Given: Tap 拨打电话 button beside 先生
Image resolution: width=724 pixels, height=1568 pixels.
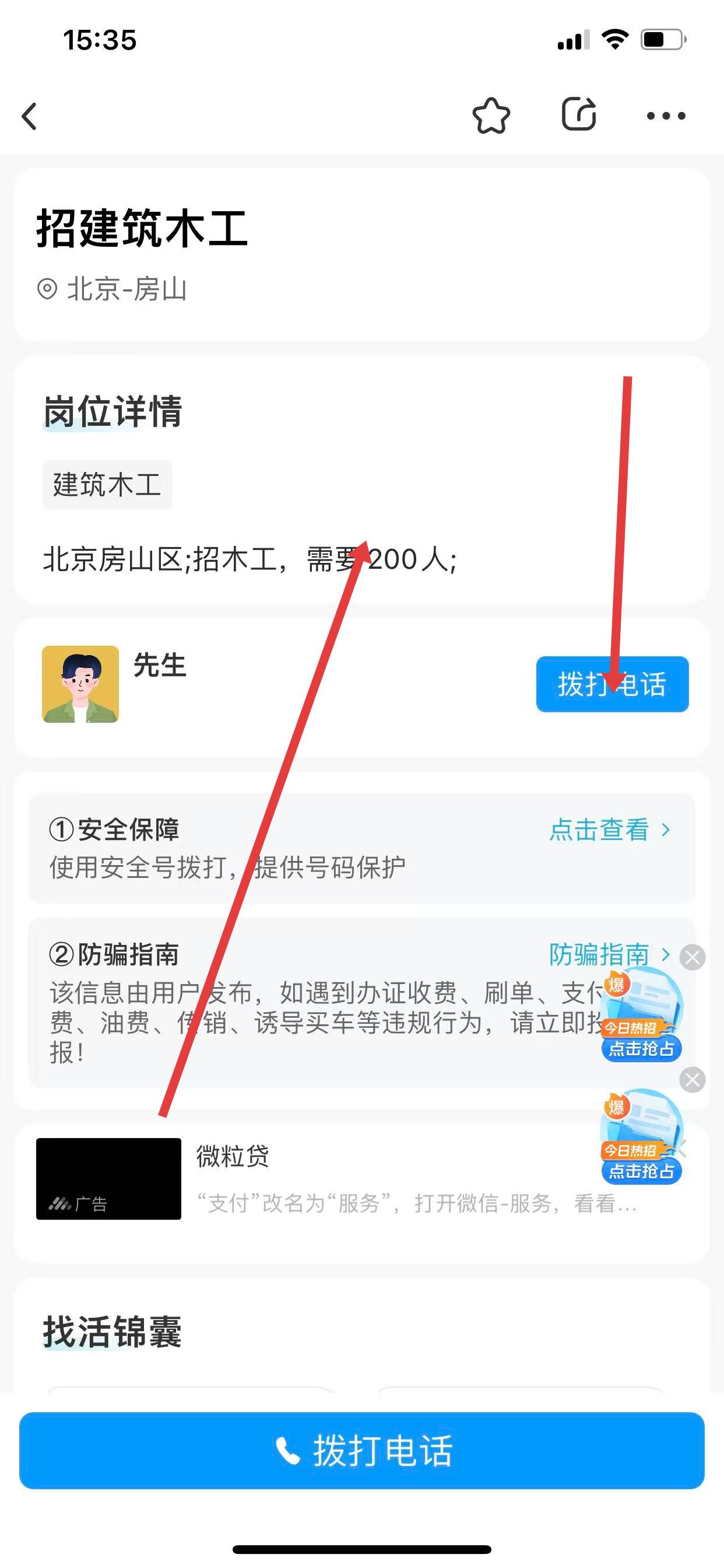Looking at the screenshot, I should (x=612, y=684).
